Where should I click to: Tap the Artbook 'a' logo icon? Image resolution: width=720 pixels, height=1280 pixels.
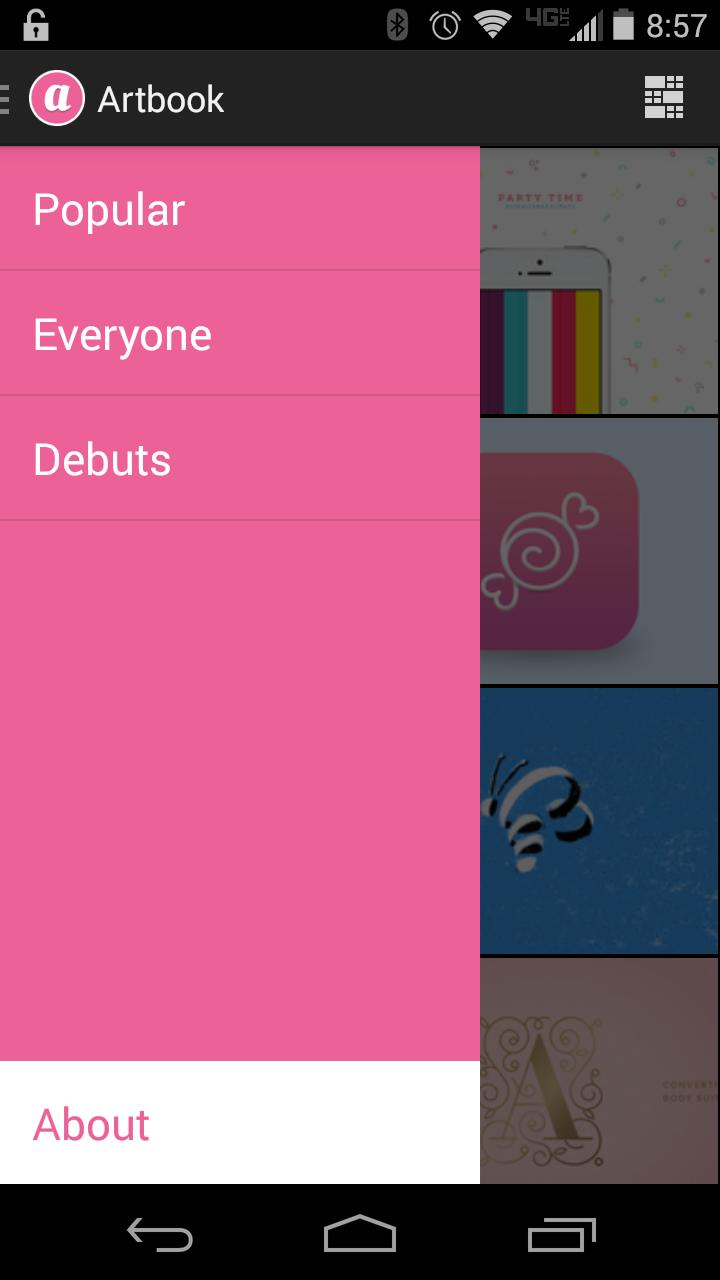(x=57, y=97)
